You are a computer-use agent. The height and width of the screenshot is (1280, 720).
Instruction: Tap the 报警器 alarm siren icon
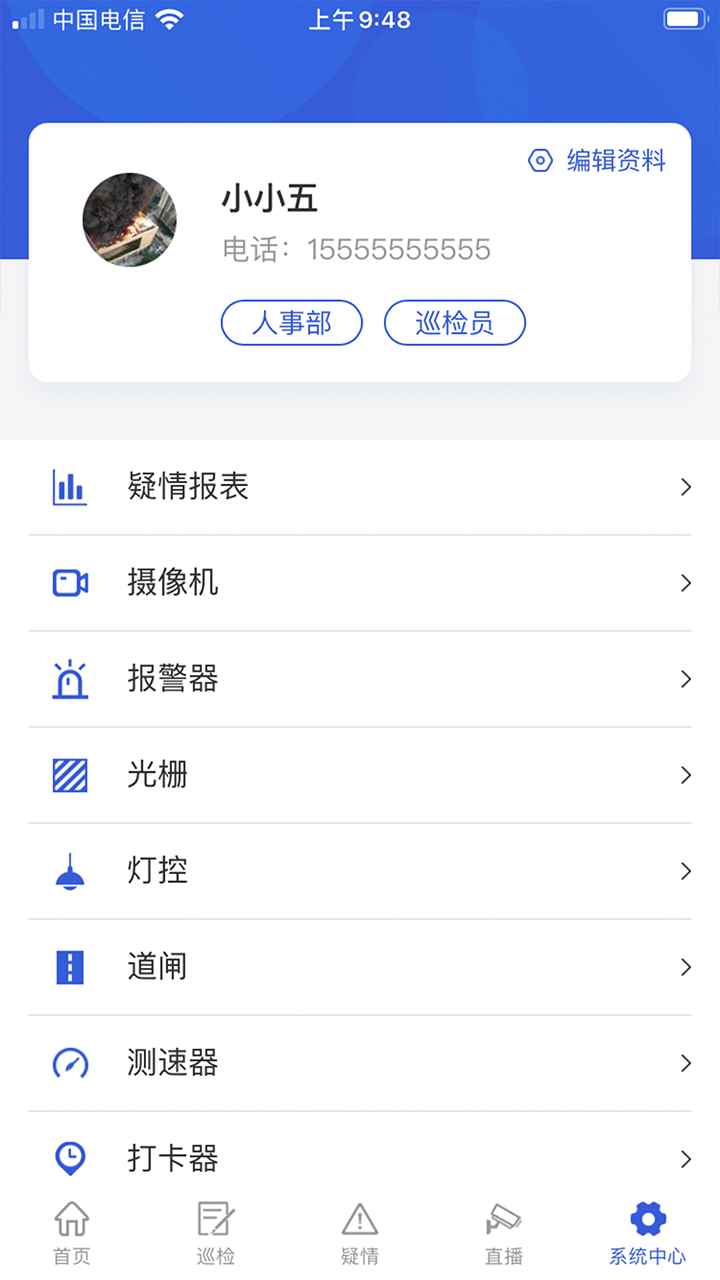[x=68, y=679]
